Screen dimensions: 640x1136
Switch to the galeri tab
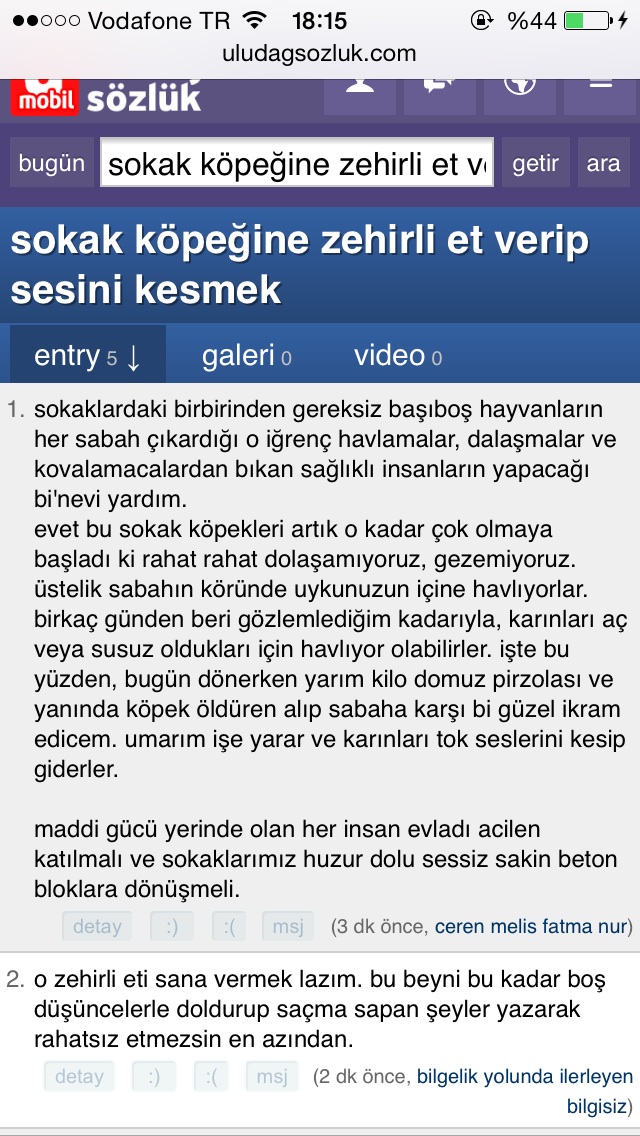246,355
